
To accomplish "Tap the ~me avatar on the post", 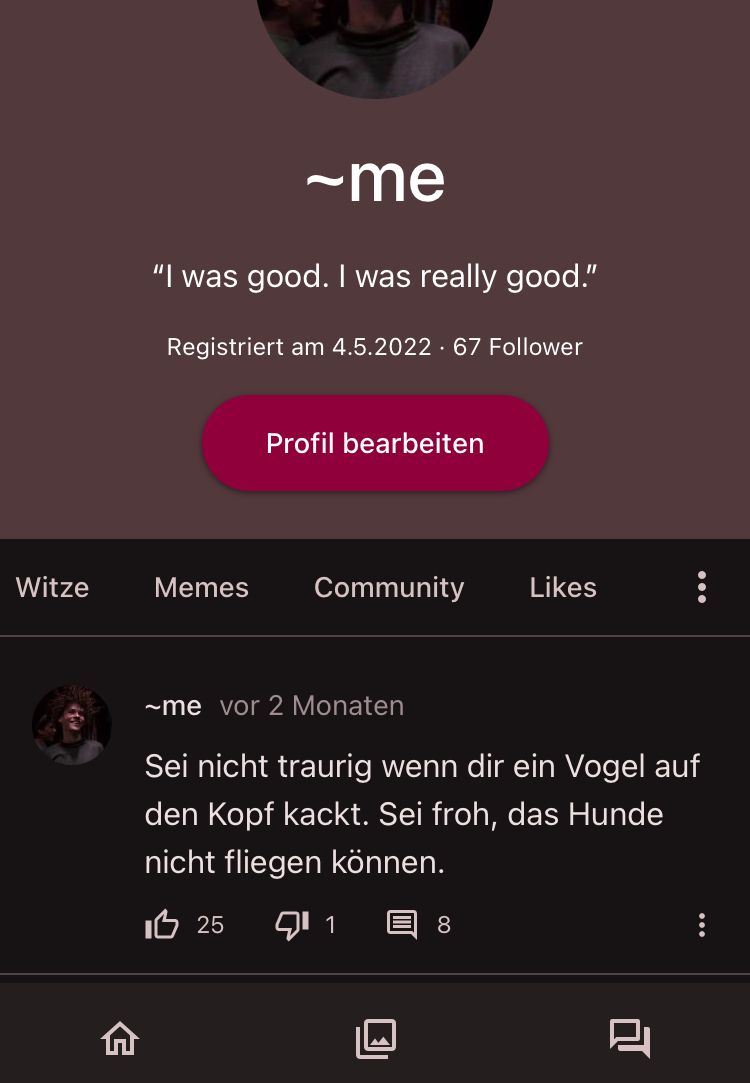I will click(x=72, y=725).
